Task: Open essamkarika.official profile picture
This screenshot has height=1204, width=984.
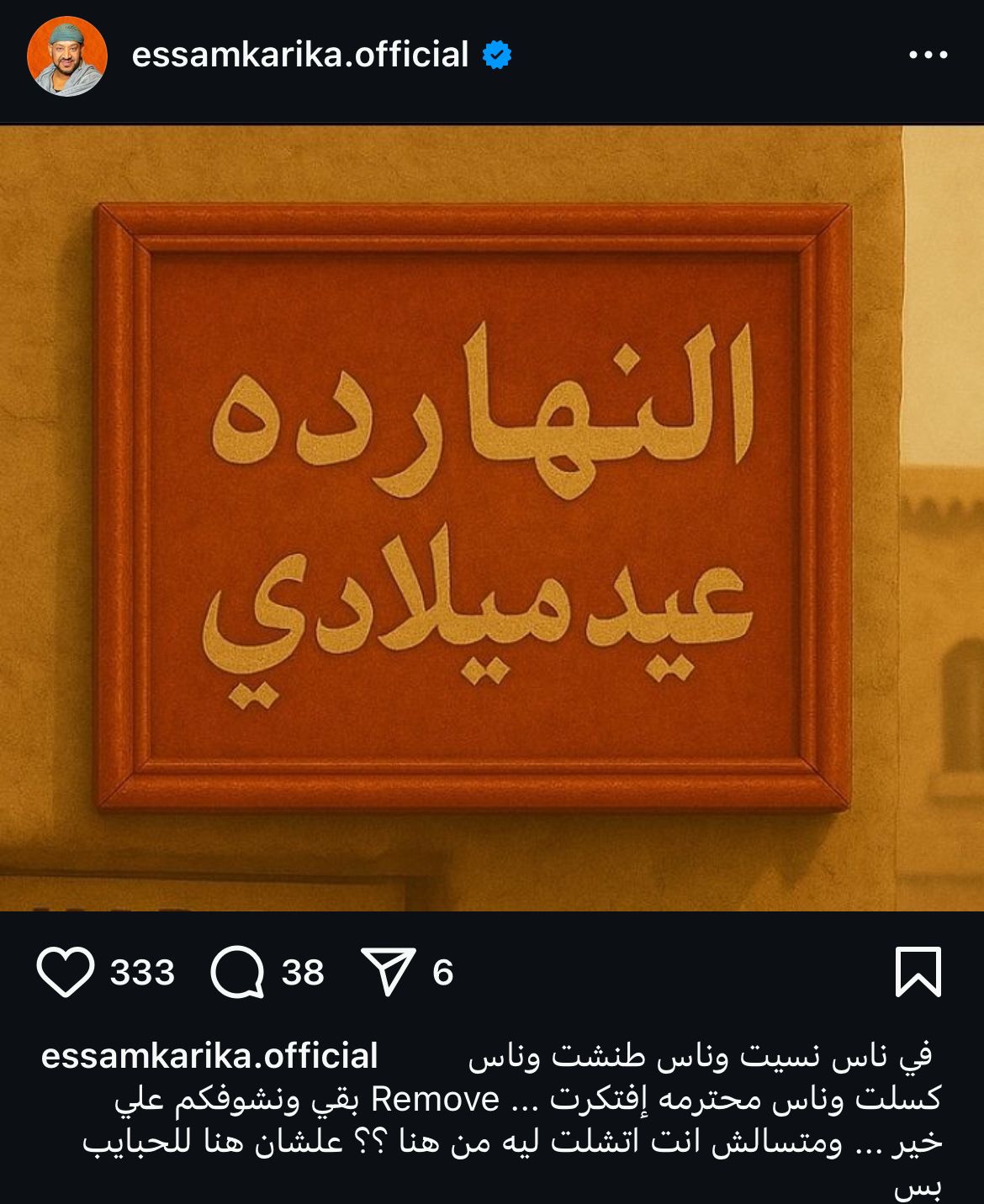Action: 67,56
